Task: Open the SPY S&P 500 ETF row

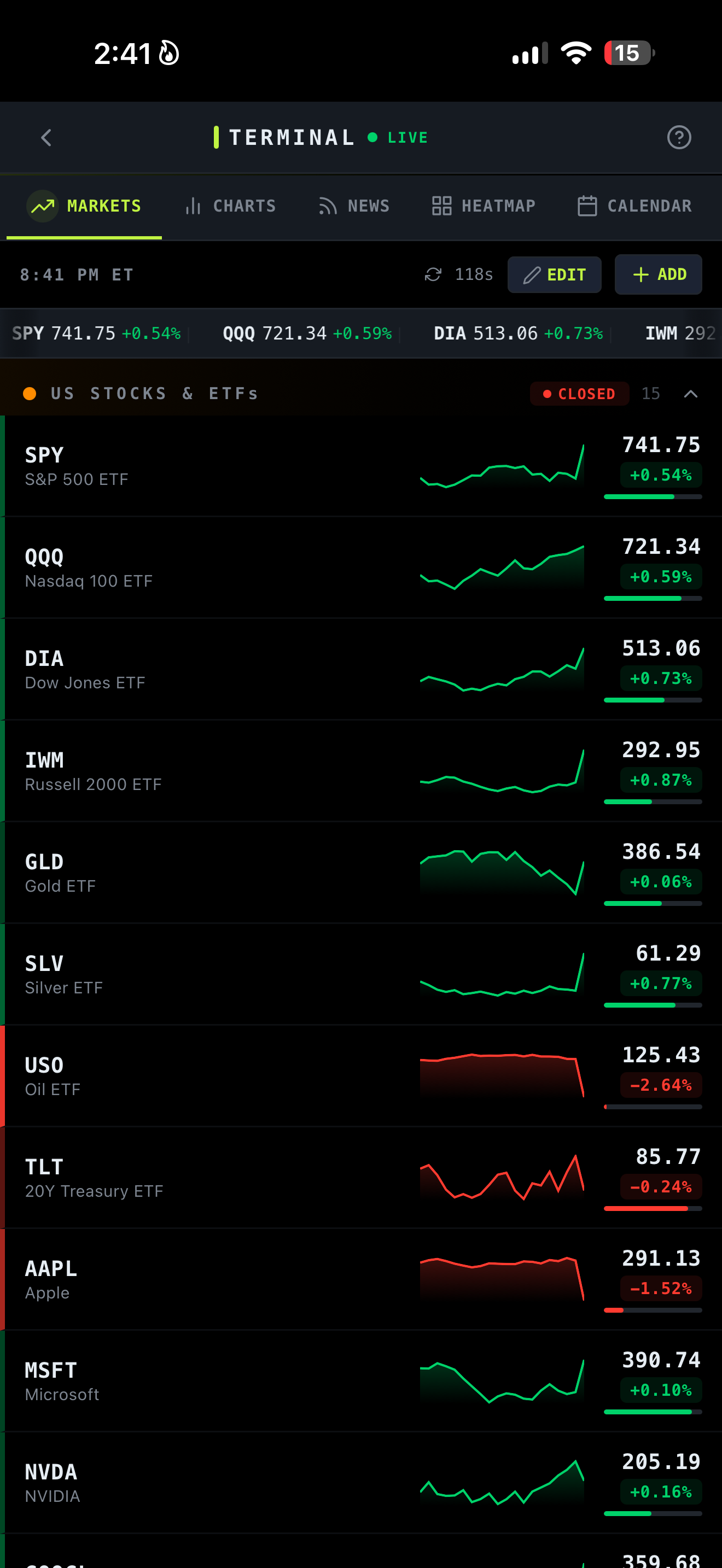Action: click(361, 466)
